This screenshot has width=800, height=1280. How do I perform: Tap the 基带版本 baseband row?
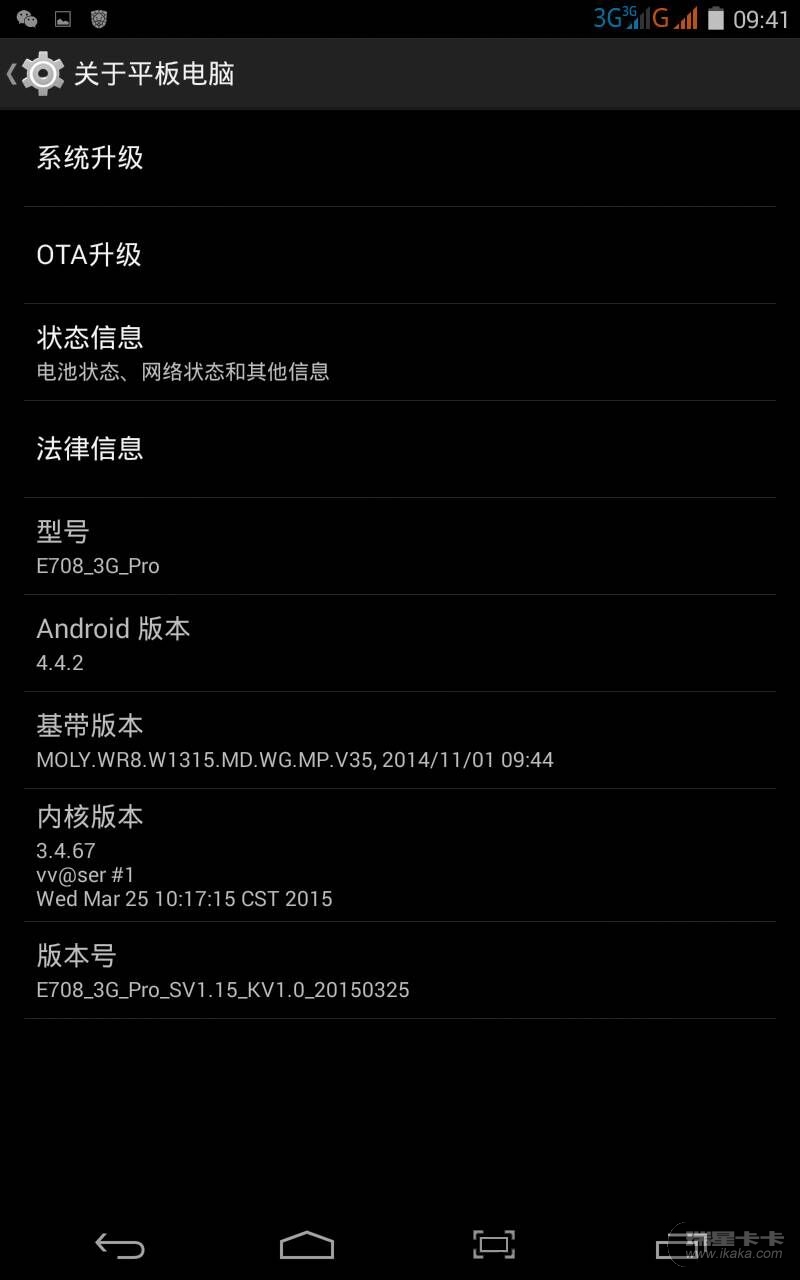(x=400, y=740)
